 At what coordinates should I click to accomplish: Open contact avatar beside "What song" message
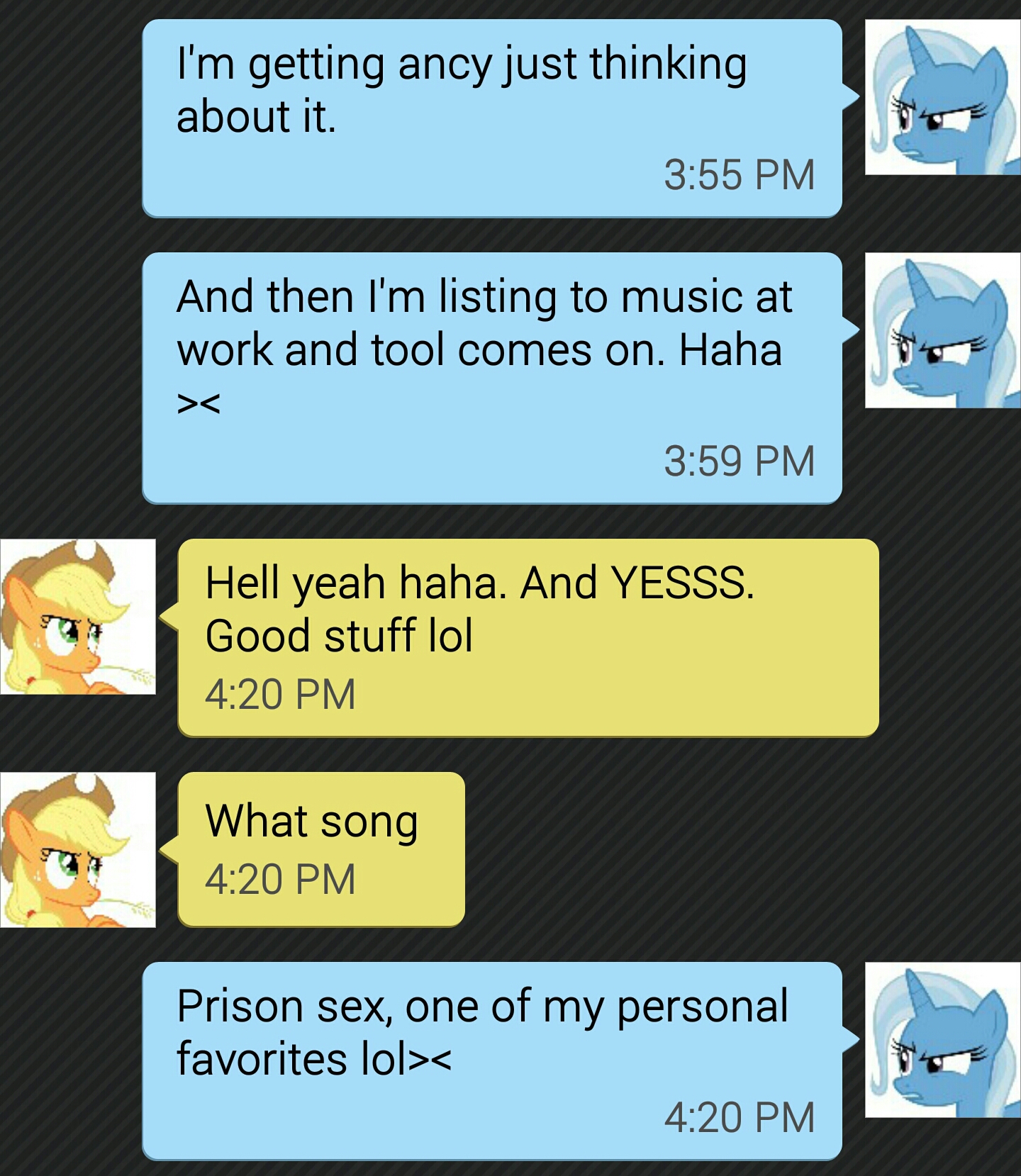[x=77, y=849]
